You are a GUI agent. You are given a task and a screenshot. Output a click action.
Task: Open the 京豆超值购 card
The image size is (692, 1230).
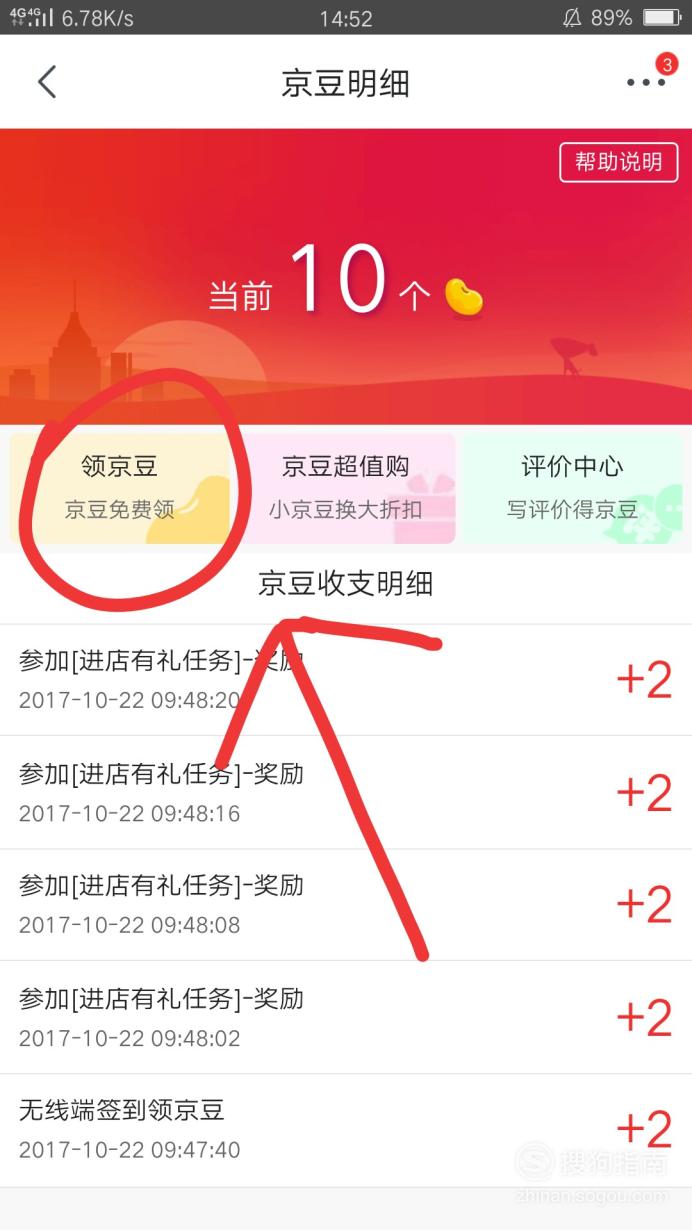pyautogui.click(x=345, y=488)
